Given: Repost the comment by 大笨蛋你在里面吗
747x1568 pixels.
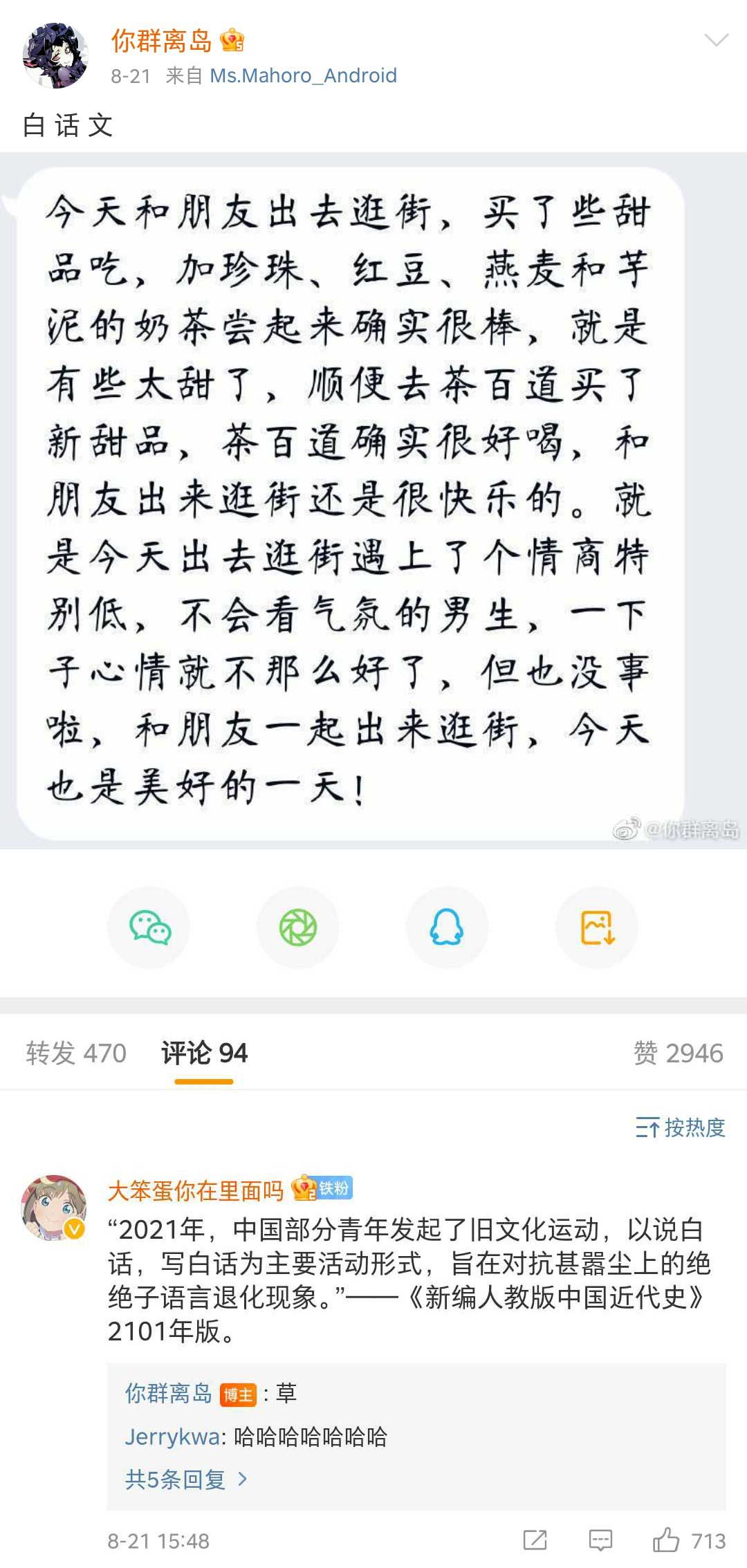Looking at the screenshot, I should pyautogui.click(x=535, y=1540).
